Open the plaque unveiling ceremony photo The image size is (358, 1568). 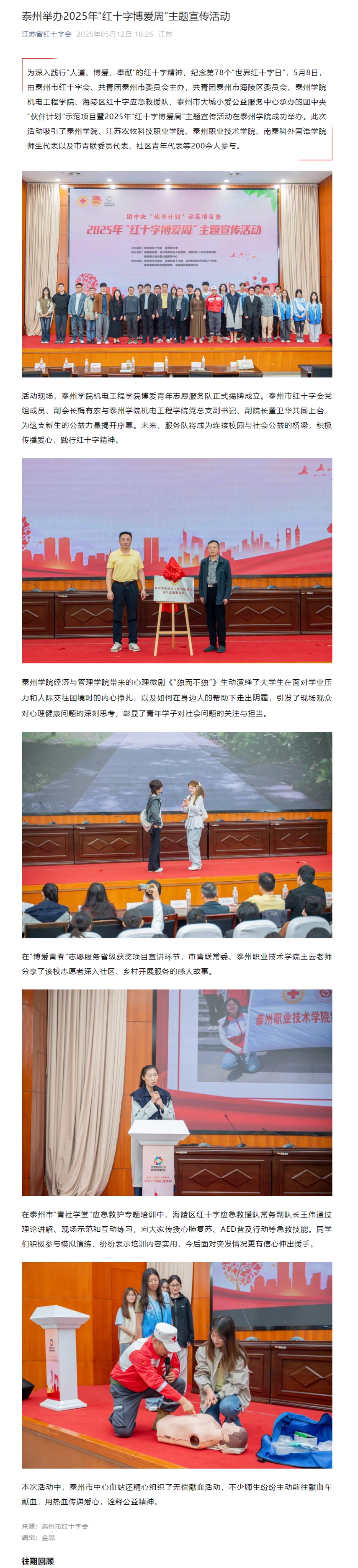tap(177, 560)
